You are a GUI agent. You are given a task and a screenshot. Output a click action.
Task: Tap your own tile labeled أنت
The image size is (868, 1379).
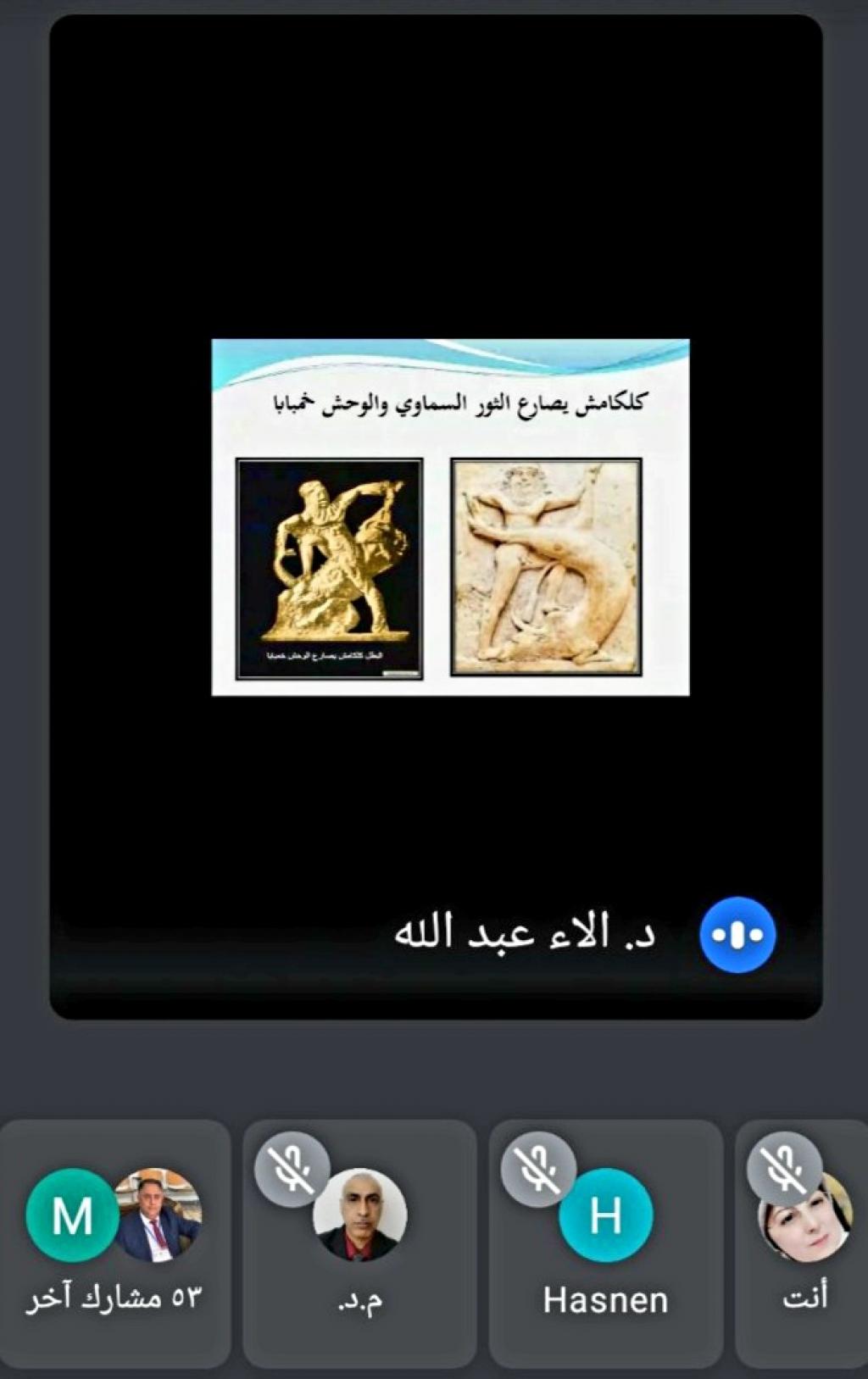click(x=804, y=1242)
